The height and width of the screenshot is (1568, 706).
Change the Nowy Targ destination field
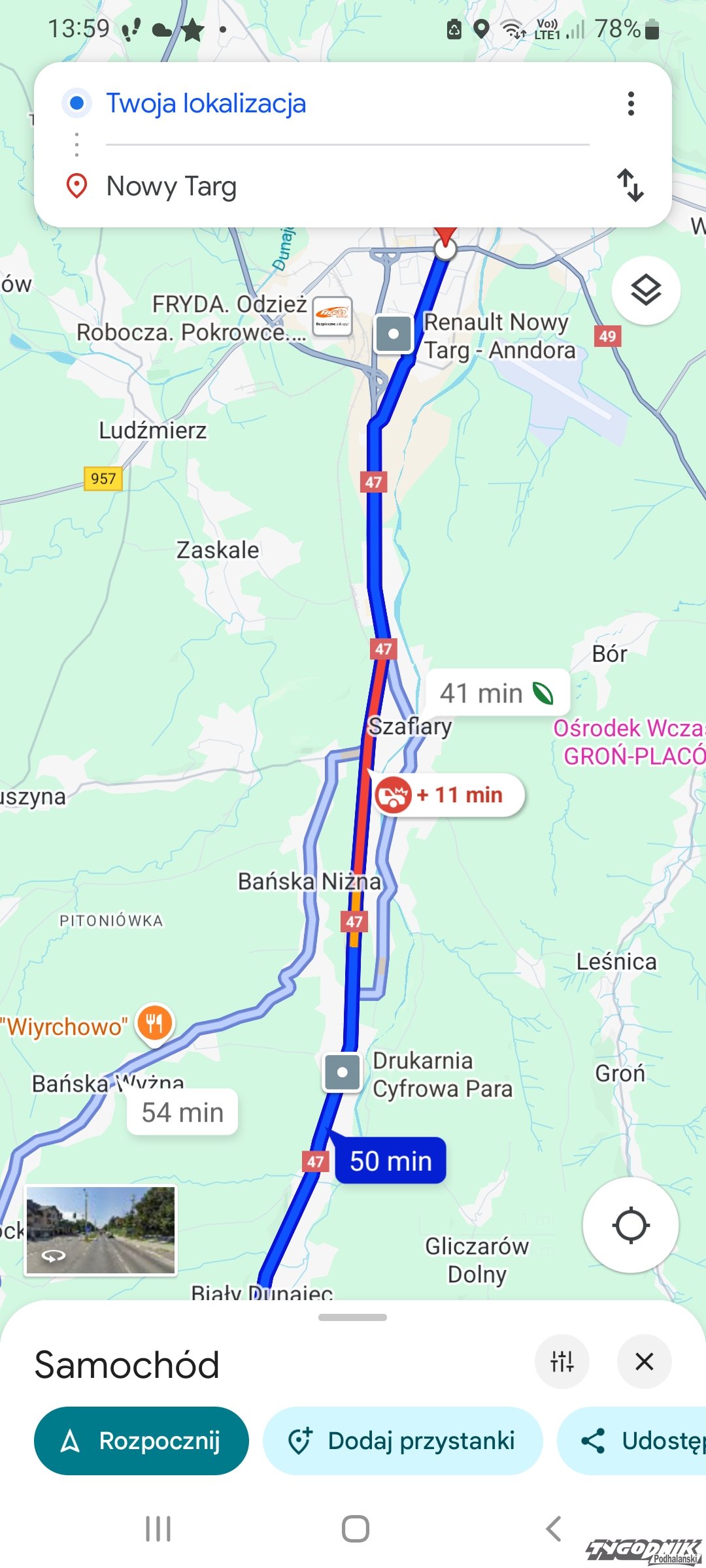(x=171, y=186)
